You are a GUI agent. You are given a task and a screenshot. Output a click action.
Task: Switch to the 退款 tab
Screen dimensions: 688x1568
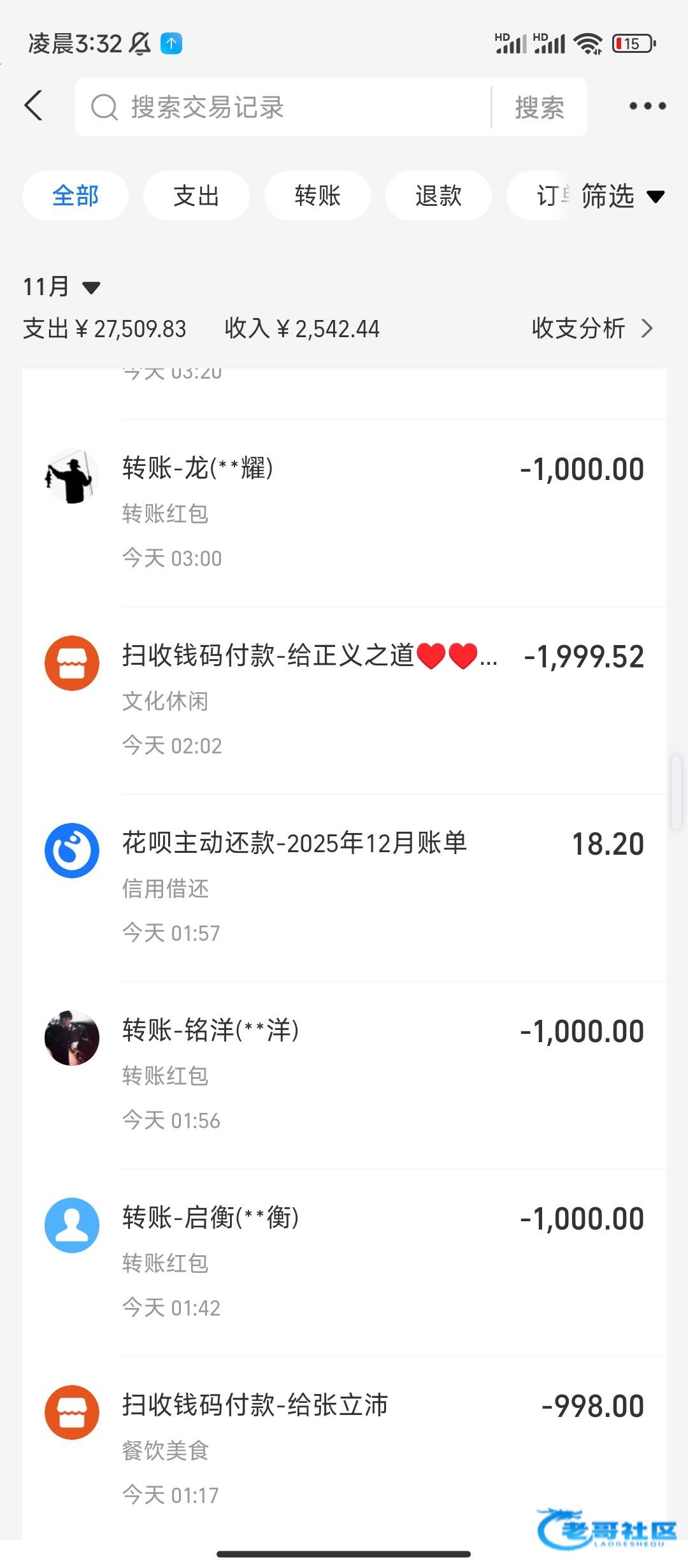point(438,196)
